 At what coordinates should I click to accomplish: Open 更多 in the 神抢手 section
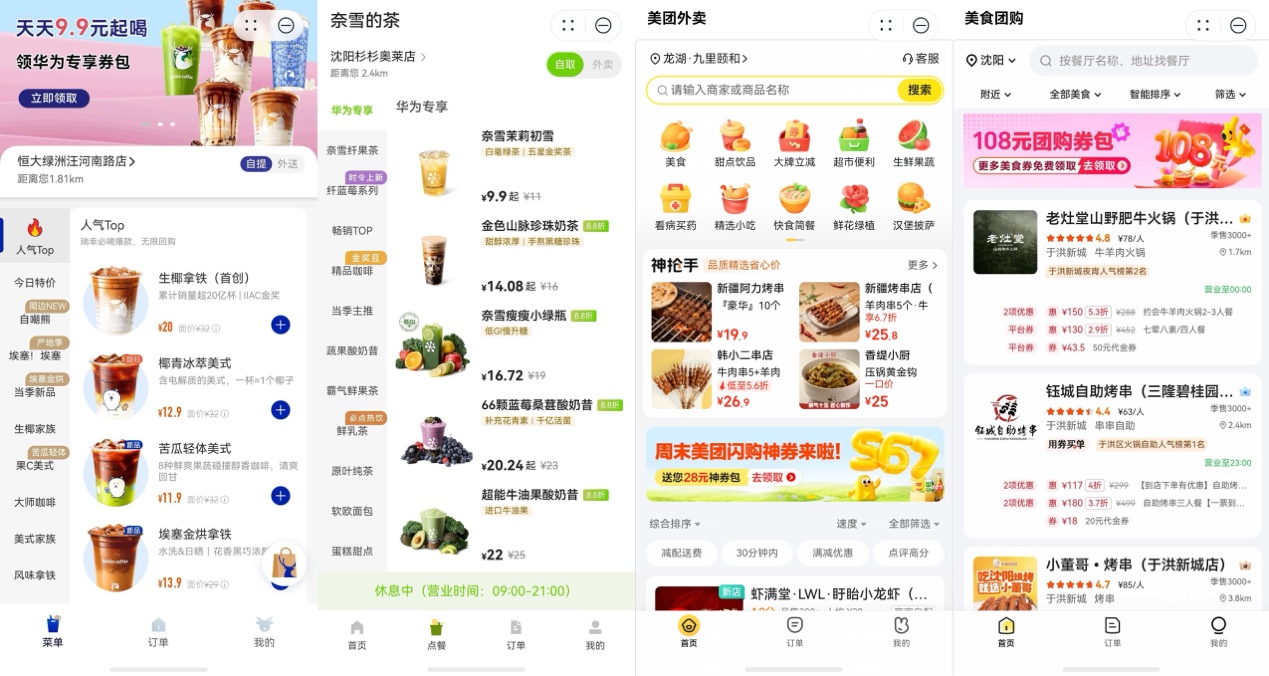click(x=923, y=265)
